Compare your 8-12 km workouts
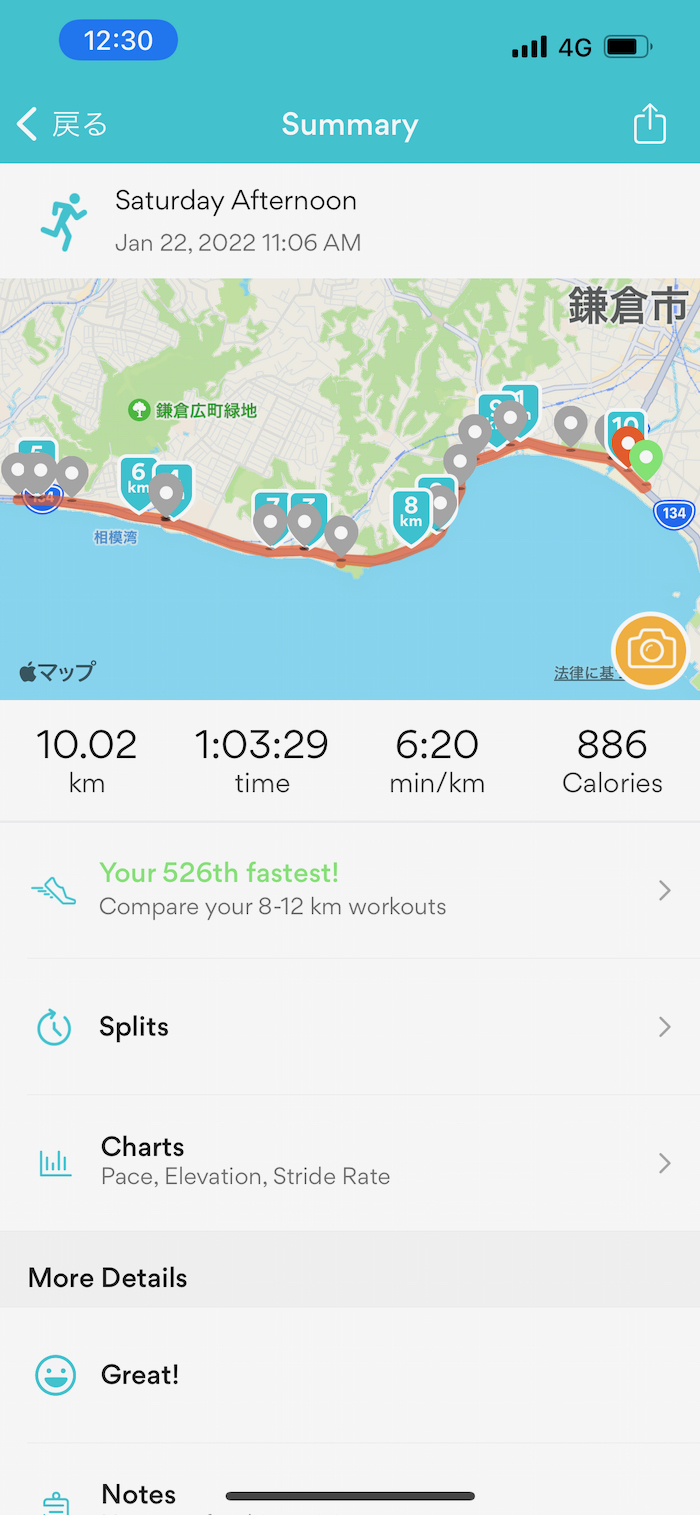This screenshot has height=1515, width=700. (x=350, y=890)
